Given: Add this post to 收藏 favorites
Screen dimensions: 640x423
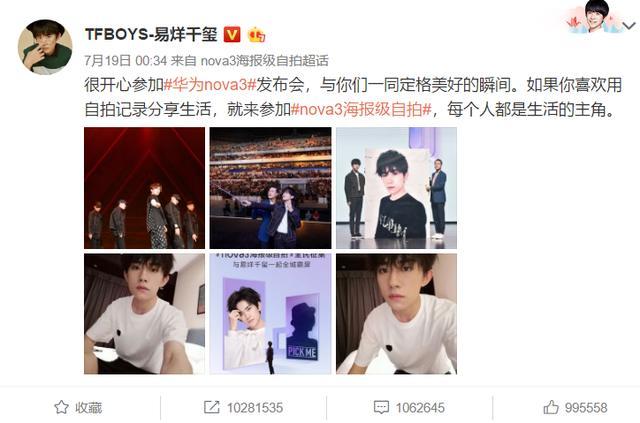Looking at the screenshot, I should click(78, 407).
